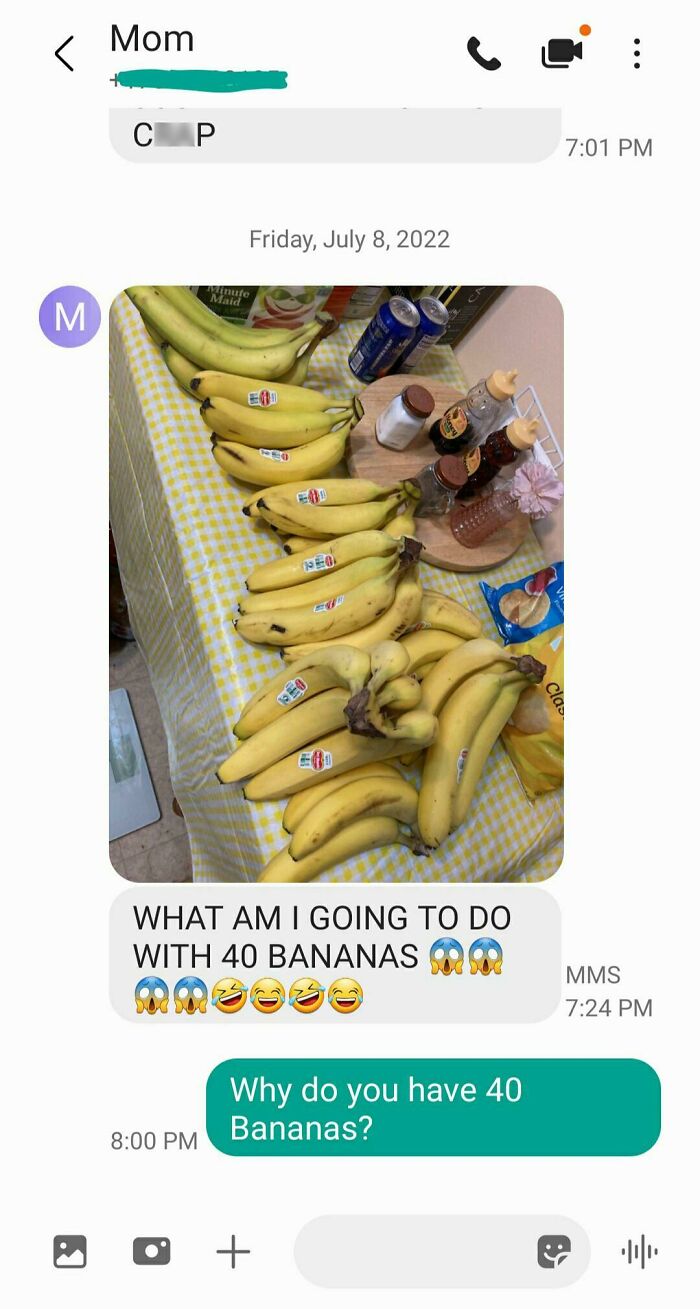
Task: Open the gallery image picker
Action: 70,1251
